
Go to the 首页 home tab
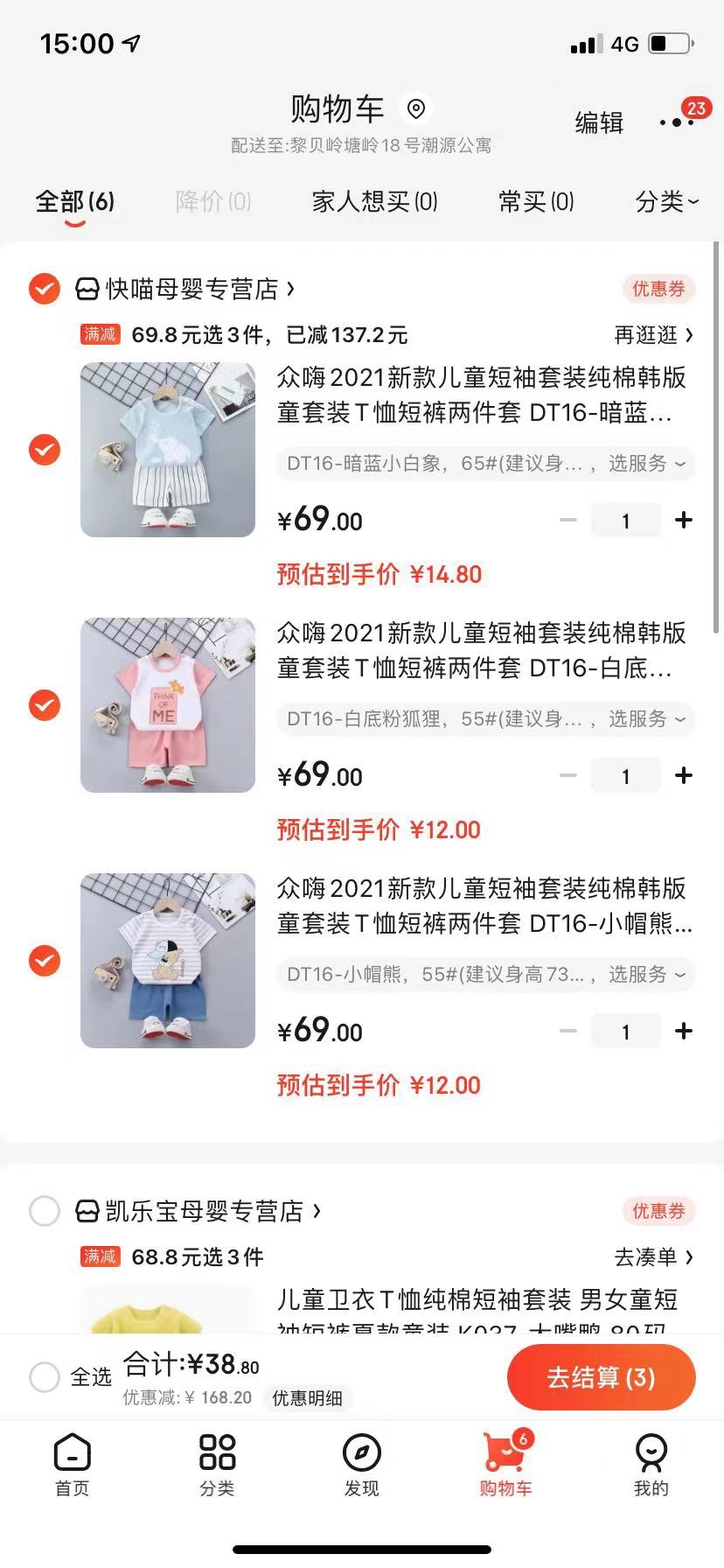(x=72, y=1466)
